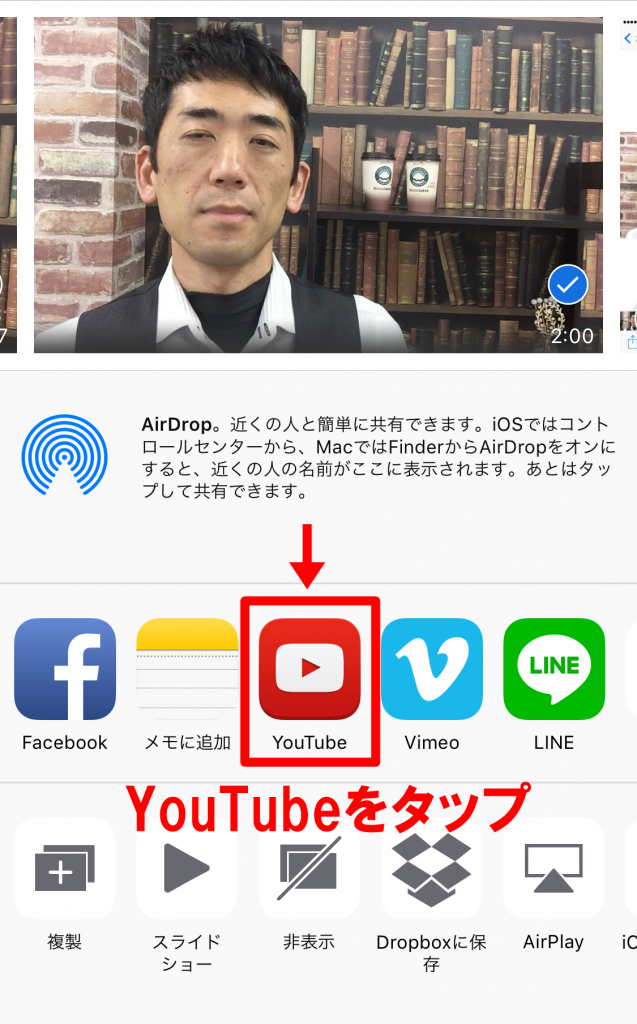
Task: Hide the item with 非表示
Action: (309, 868)
